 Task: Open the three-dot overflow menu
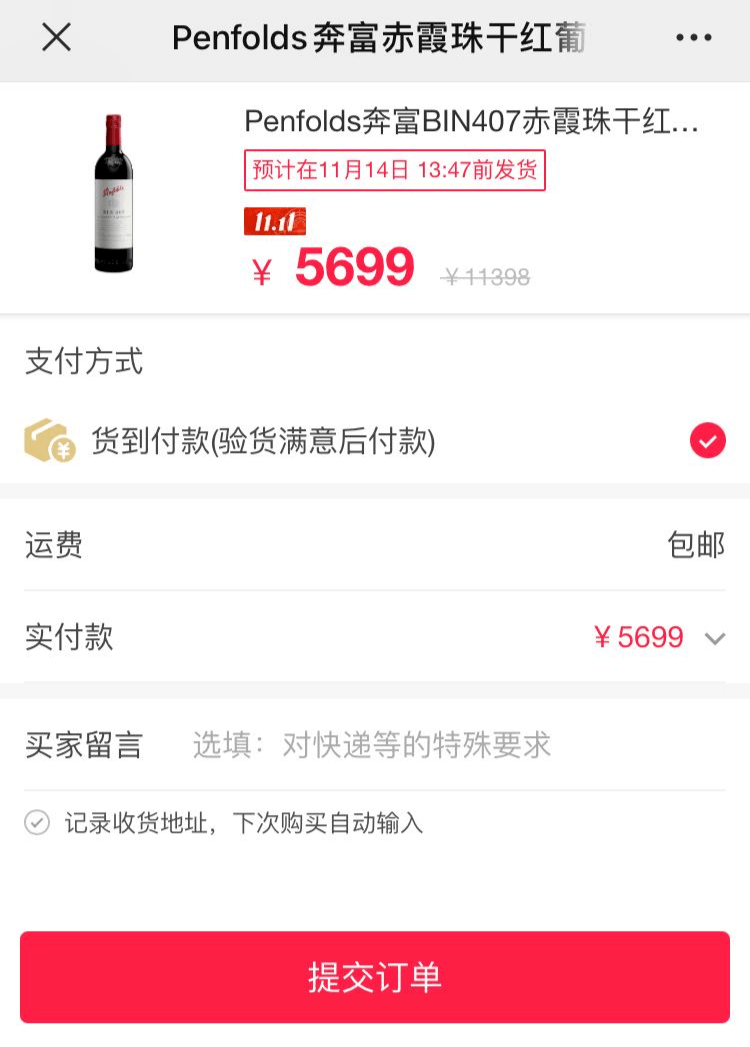pyautogui.click(x=693, y=38)
